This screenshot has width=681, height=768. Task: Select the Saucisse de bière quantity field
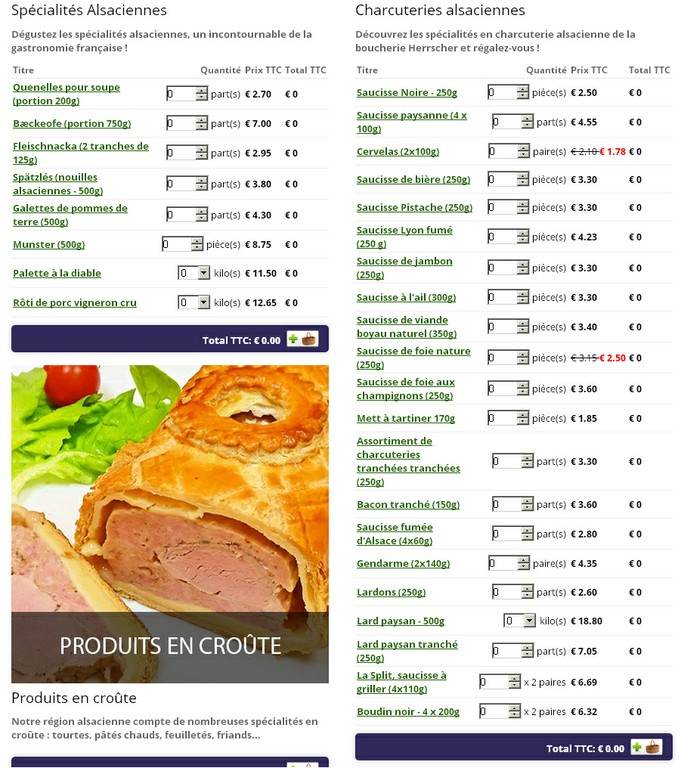[x=503, y=180]
